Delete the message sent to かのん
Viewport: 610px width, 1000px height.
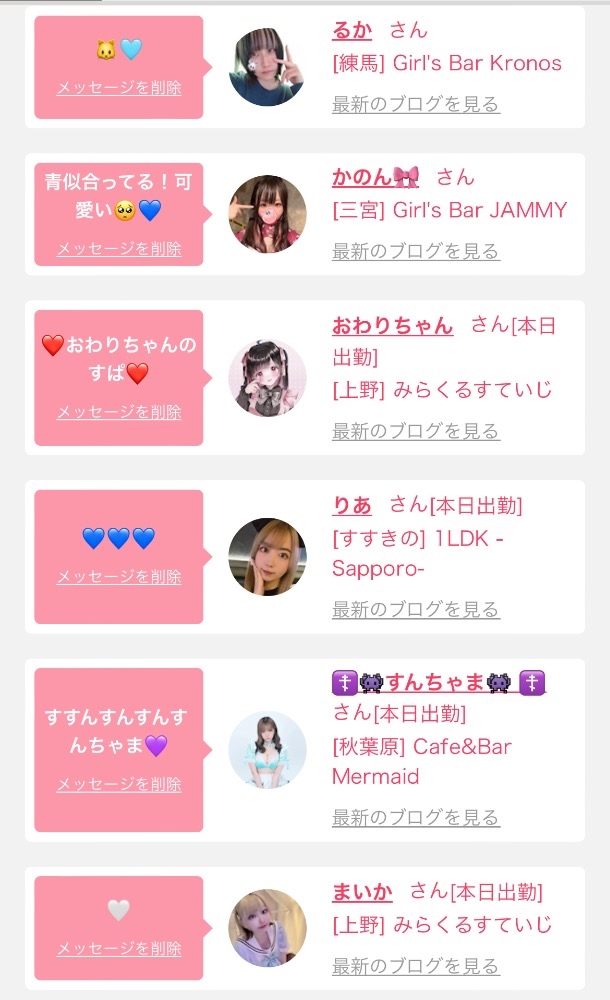tap(119, 249)
